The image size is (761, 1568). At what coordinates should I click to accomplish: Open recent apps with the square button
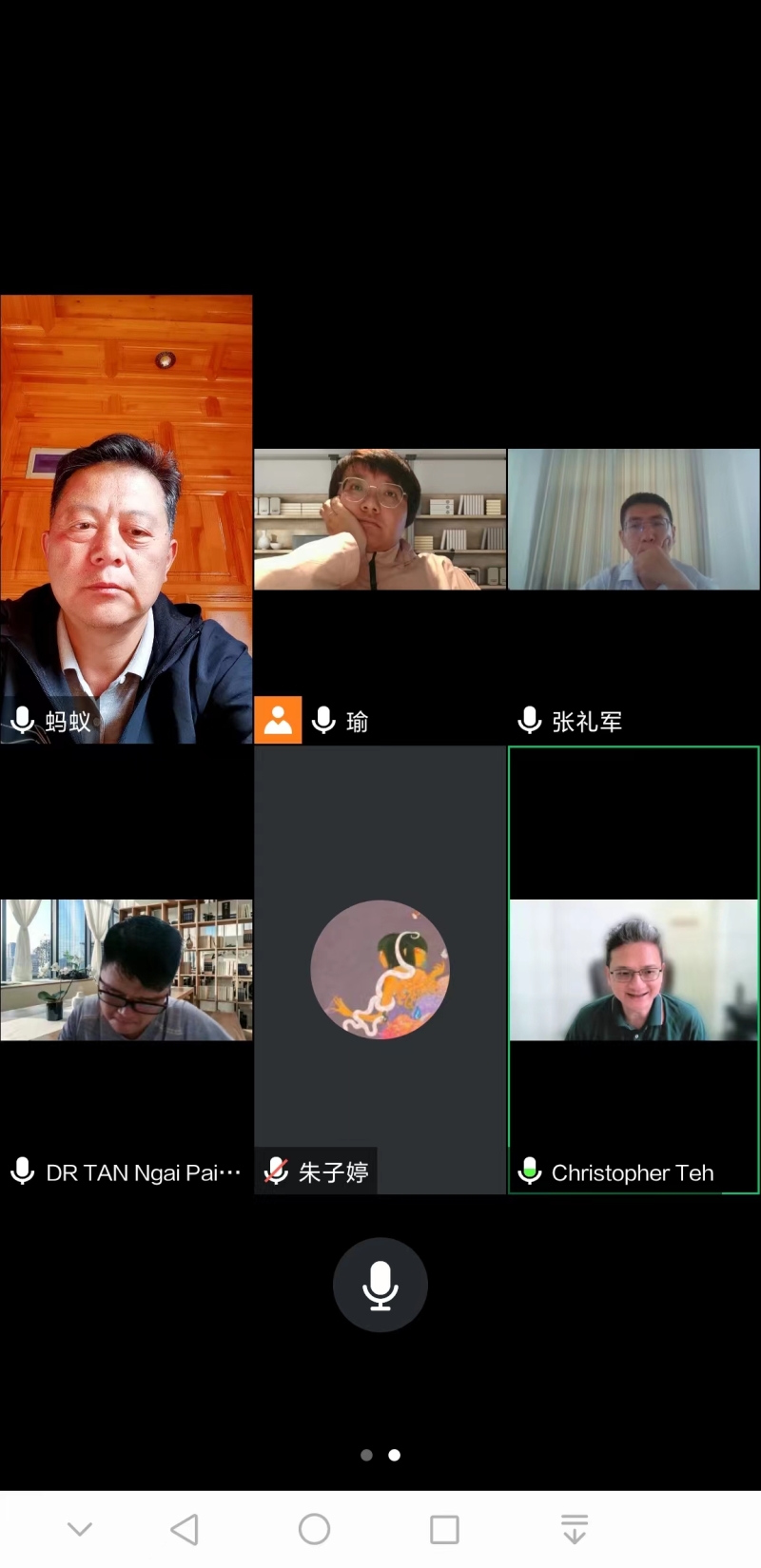[x=444, y=1529]
